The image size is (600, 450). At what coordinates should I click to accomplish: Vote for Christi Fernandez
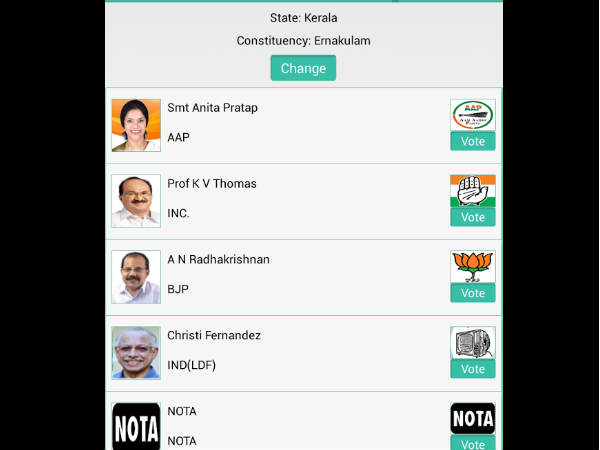(473, 369)
